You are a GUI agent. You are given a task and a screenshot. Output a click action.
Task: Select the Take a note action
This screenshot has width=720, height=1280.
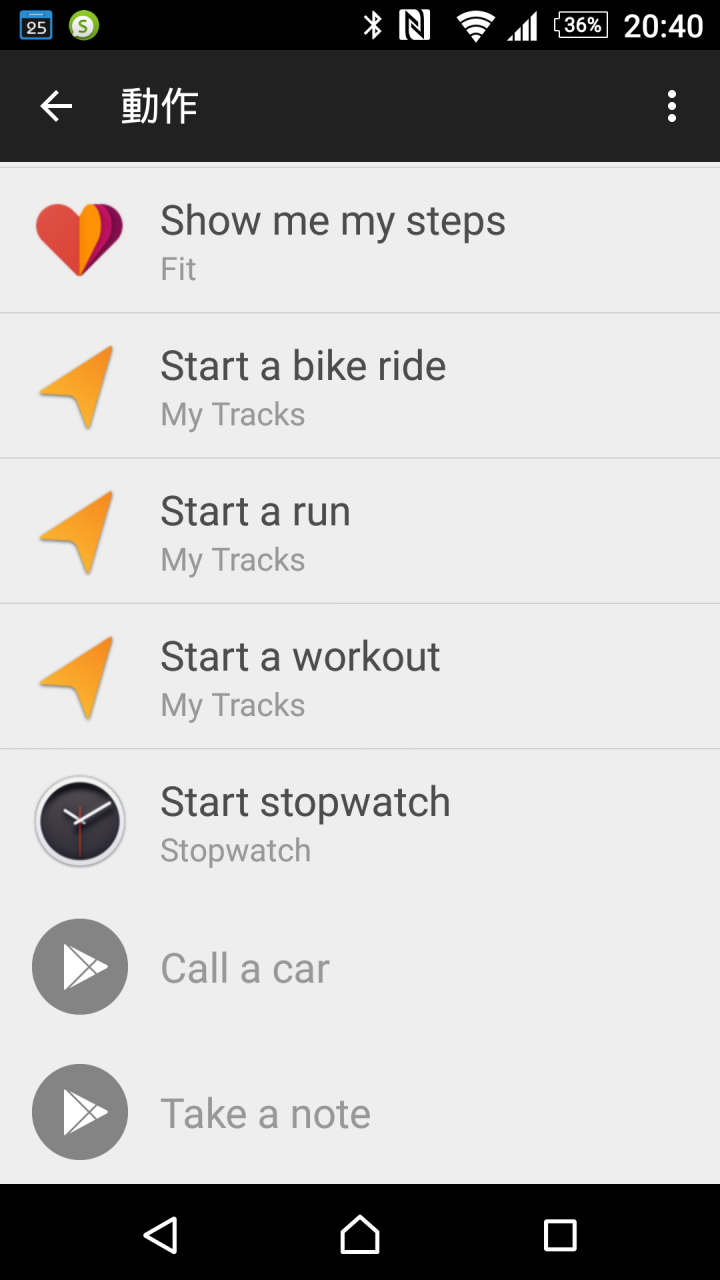pyautogui.click(x=360, y=1112)
